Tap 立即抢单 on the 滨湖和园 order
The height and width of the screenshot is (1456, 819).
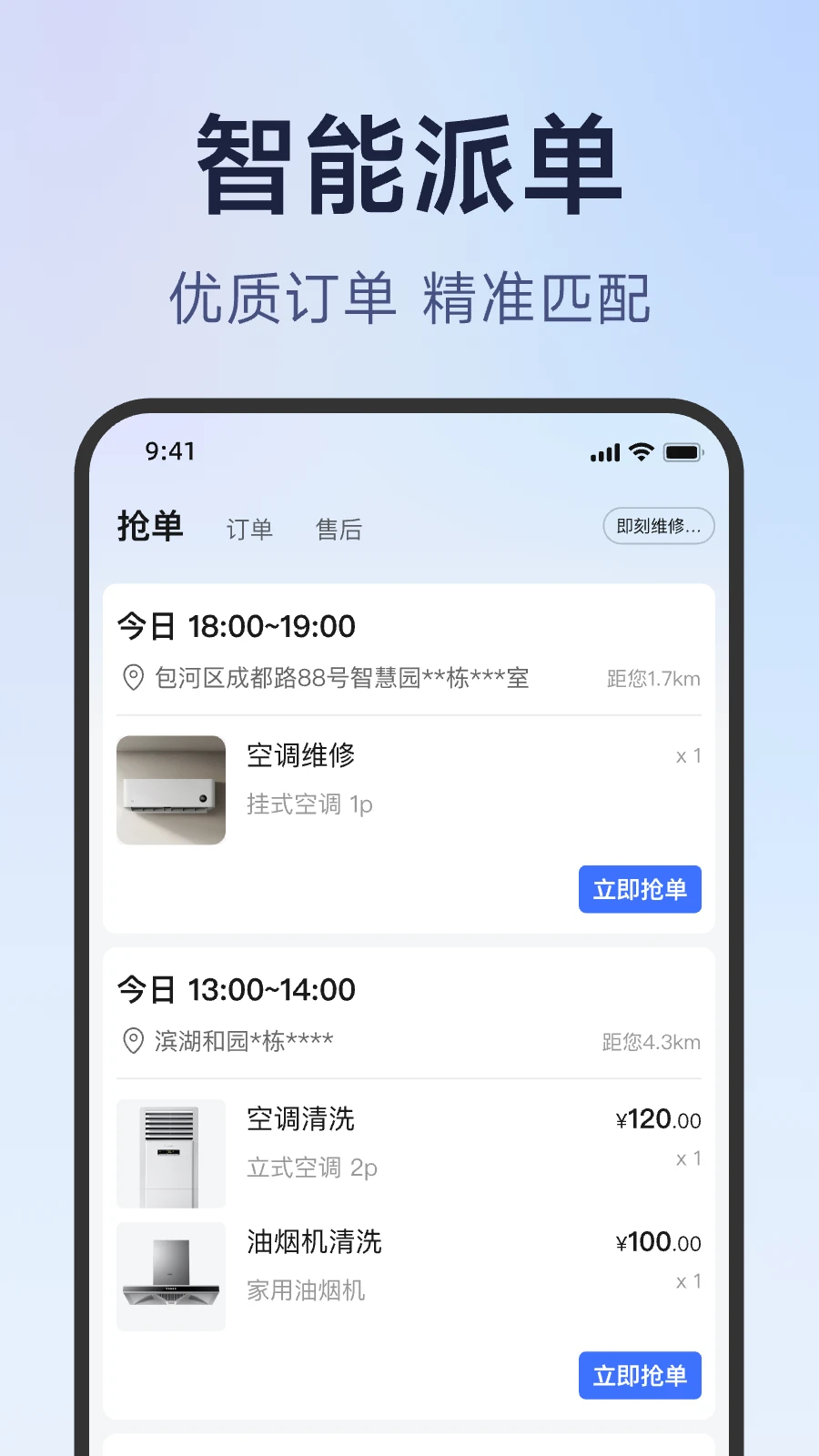click(x=640, y=1376)
